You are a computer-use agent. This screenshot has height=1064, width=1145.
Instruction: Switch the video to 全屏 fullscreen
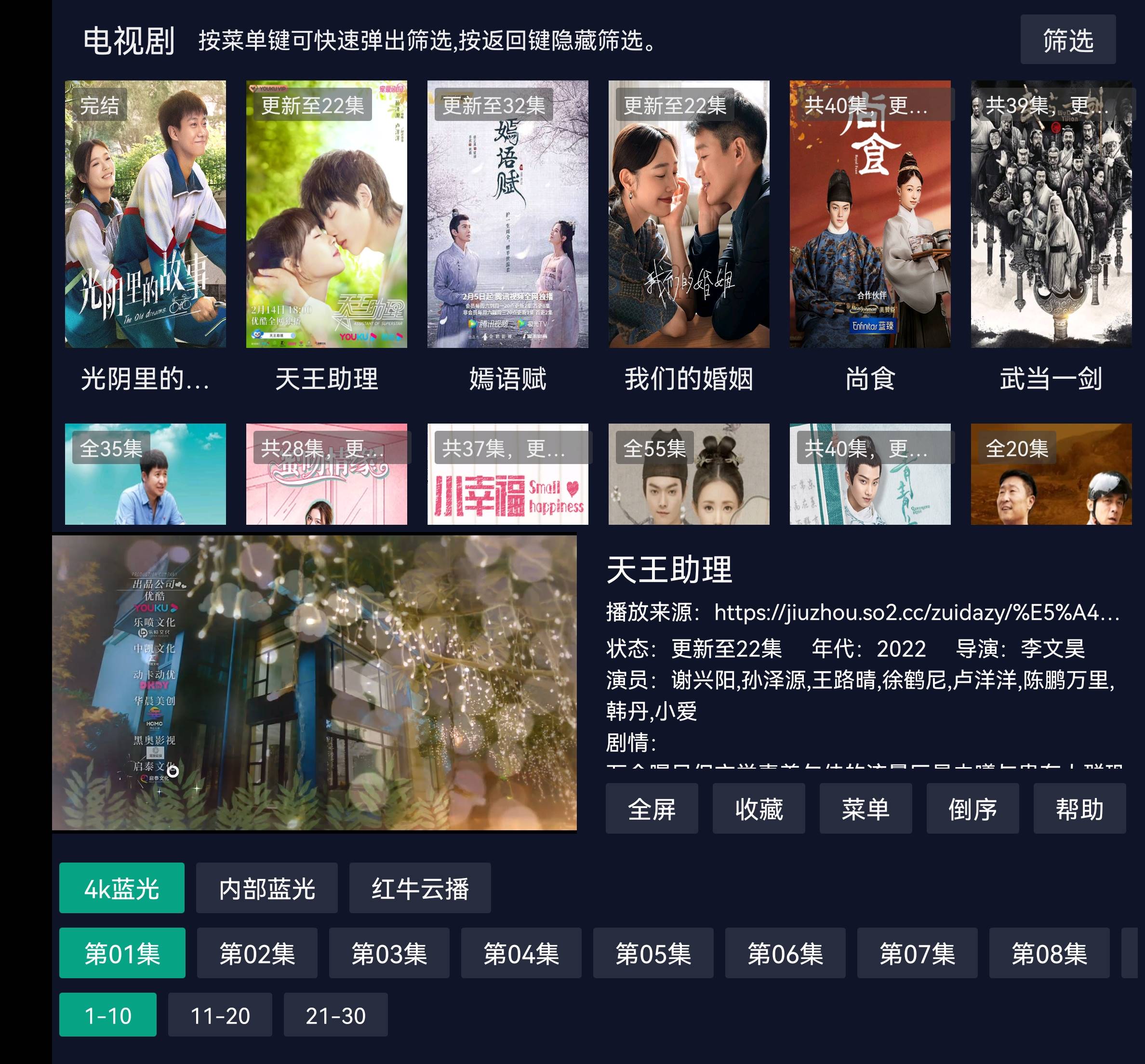coord(651,809)
